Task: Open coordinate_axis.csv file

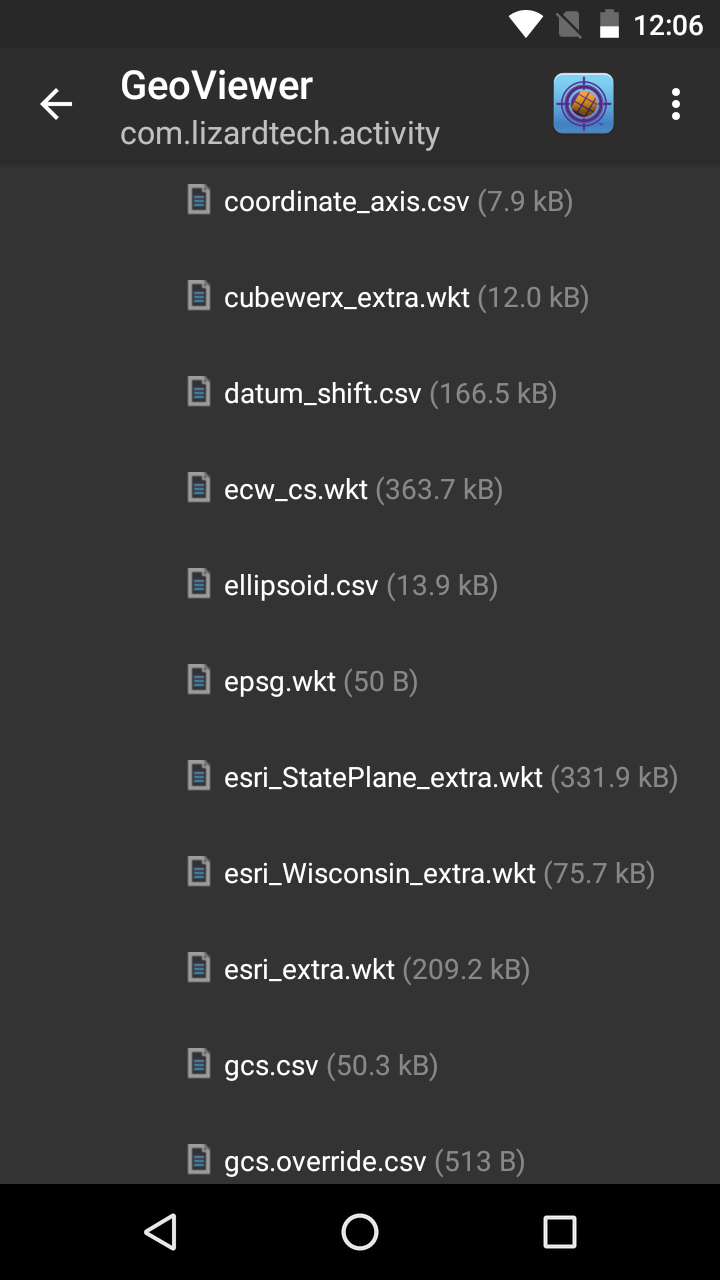Action: pos(346,201)
